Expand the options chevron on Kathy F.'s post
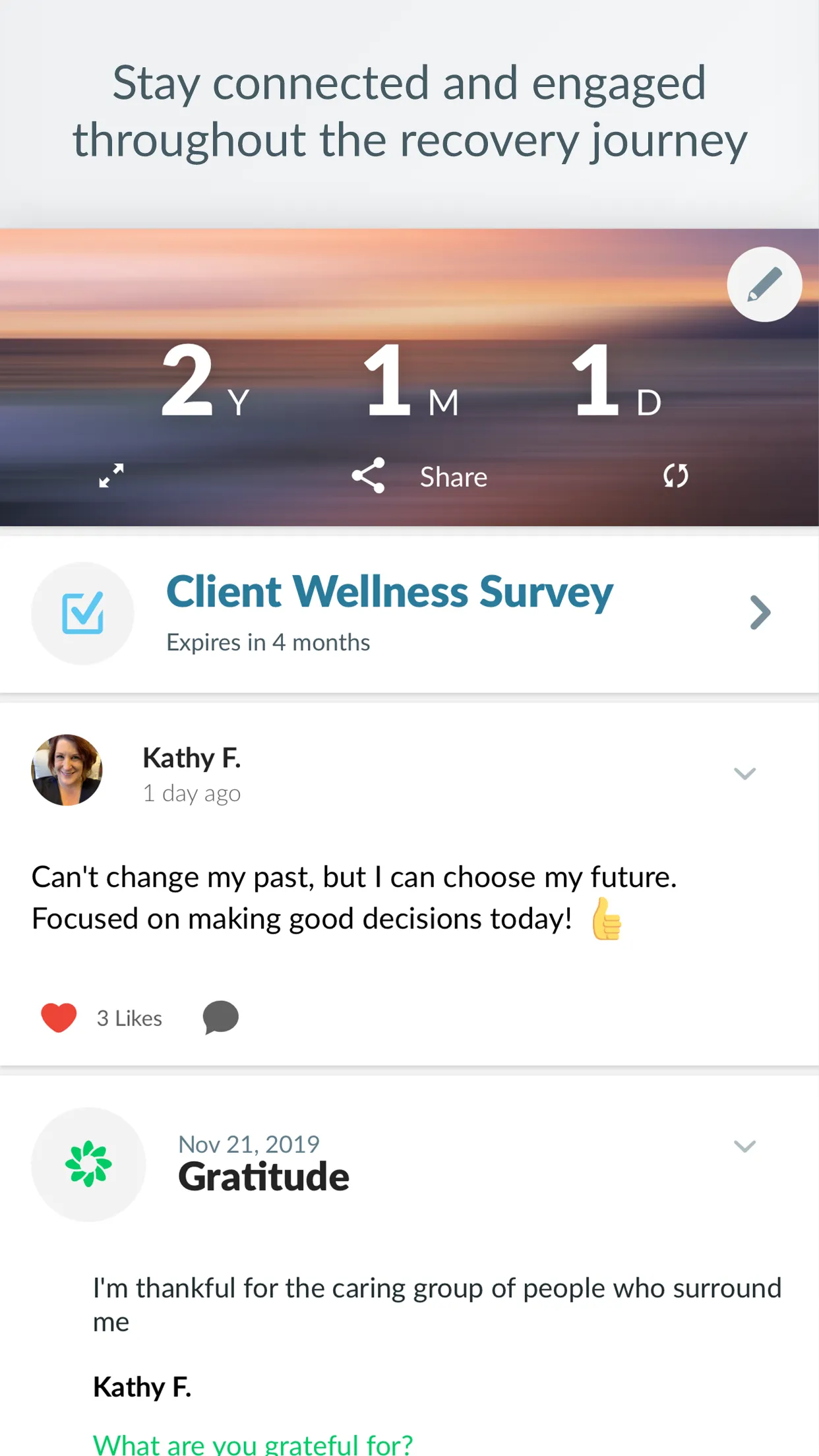 (744, 773)
